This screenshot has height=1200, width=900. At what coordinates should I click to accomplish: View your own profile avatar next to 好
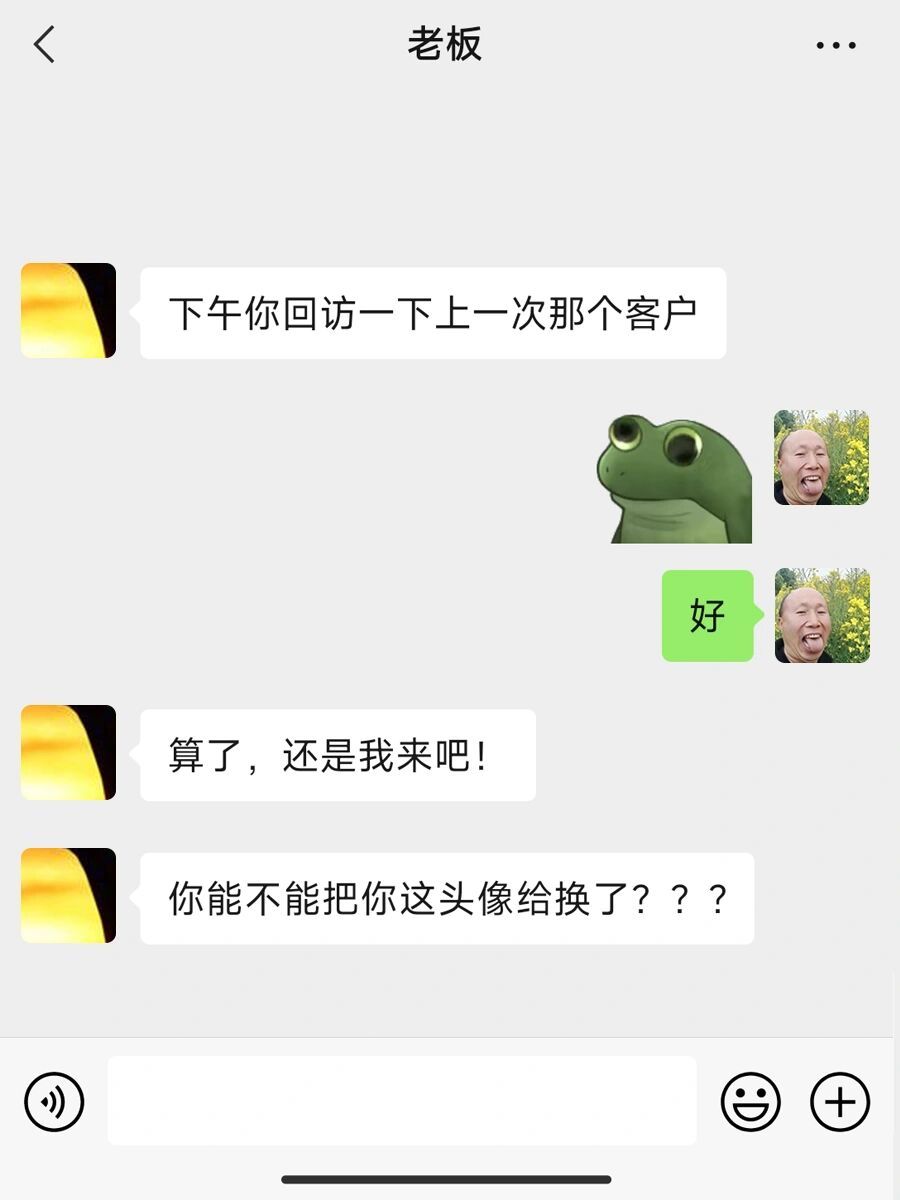(x=822, y=616)
